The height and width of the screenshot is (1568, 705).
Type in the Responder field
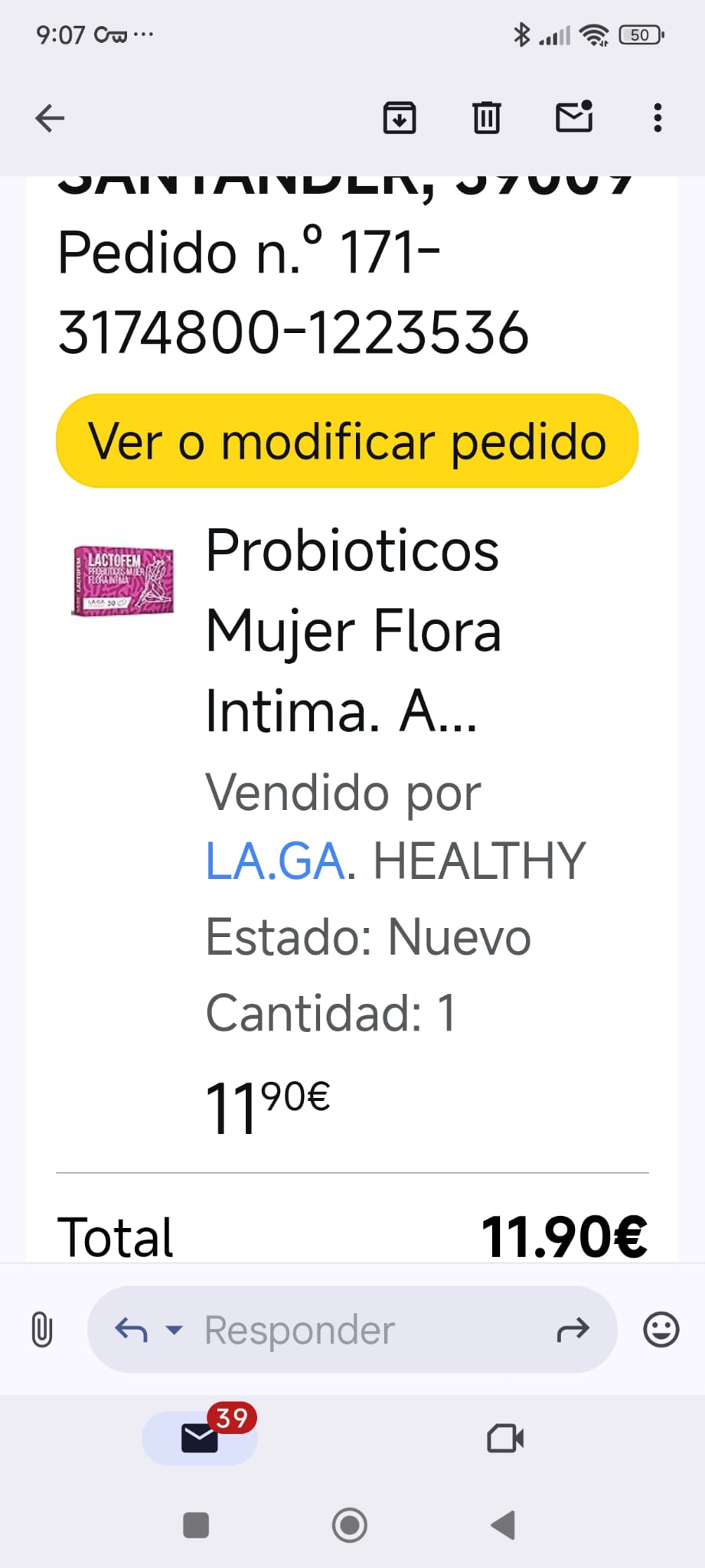pyautogui.click(x=352, y=1331)
